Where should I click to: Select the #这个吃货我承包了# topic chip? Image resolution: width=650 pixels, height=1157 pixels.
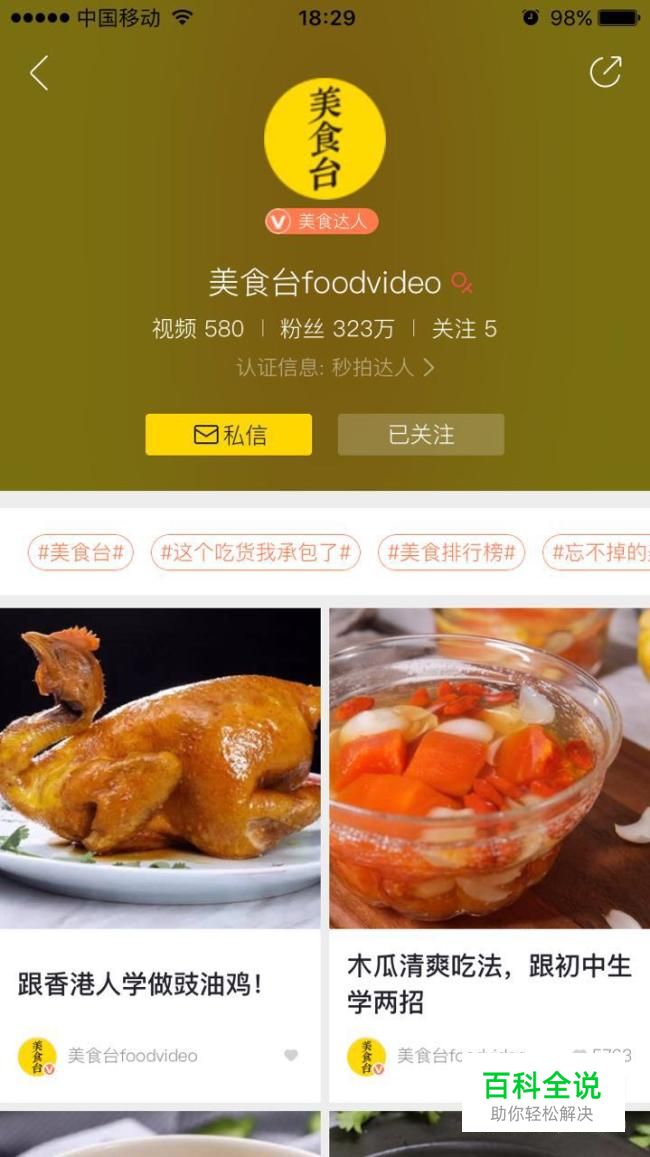point(255,552)
